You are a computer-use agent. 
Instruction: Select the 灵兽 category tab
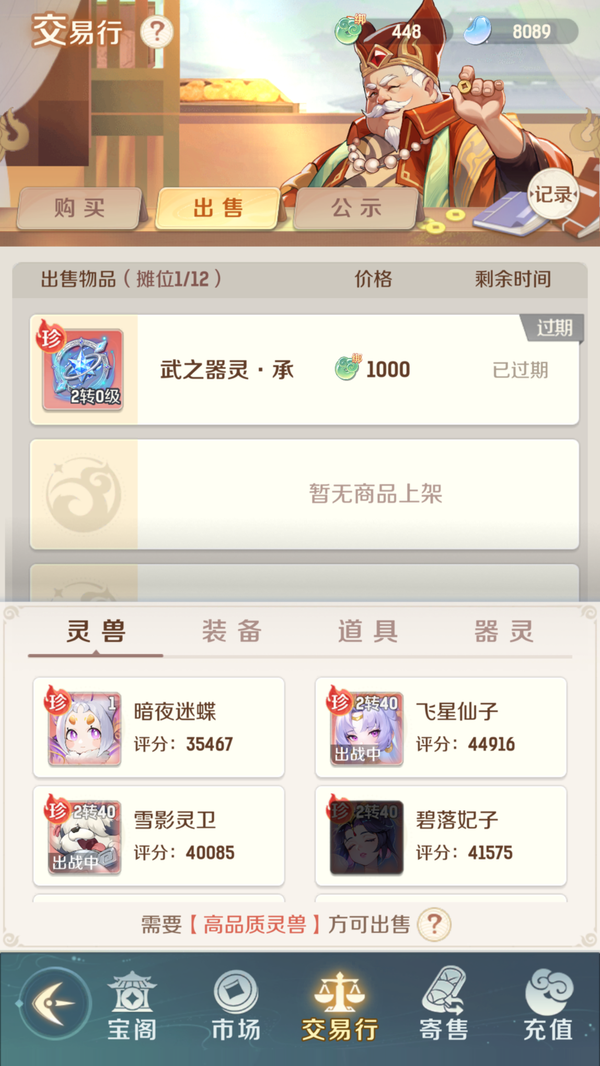coord(96,631)
